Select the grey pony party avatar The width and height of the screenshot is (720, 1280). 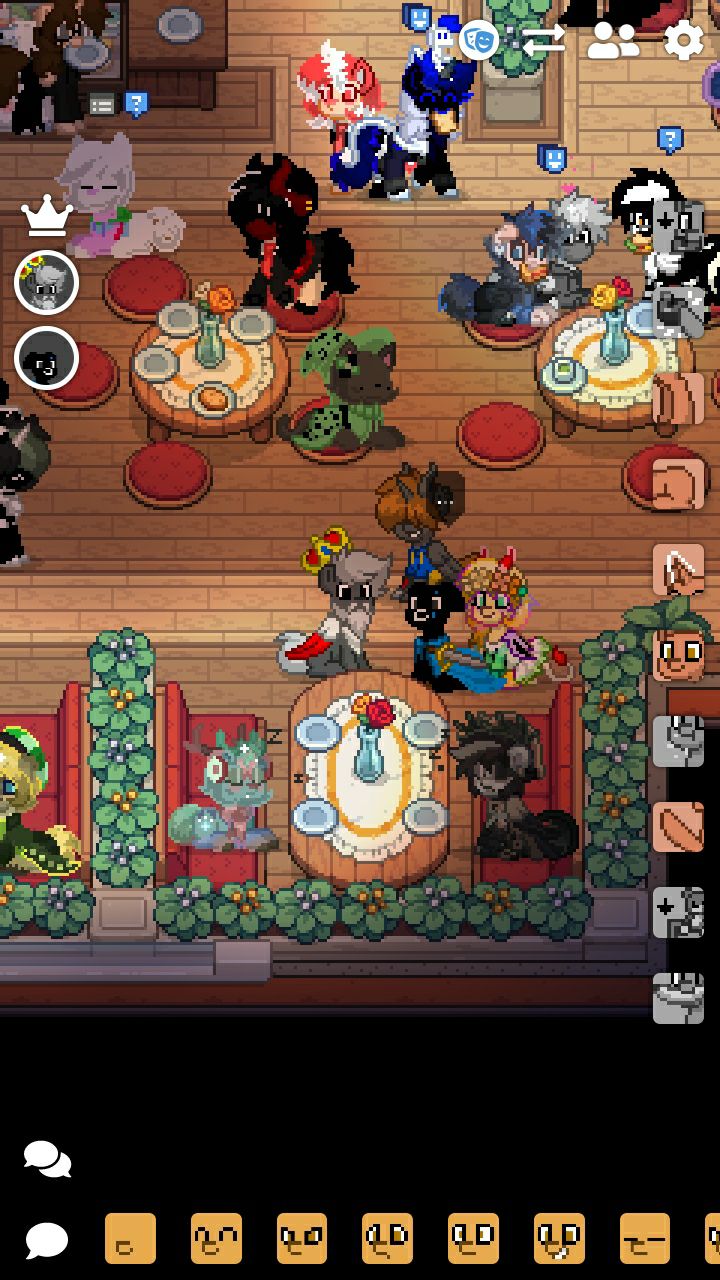46,283
